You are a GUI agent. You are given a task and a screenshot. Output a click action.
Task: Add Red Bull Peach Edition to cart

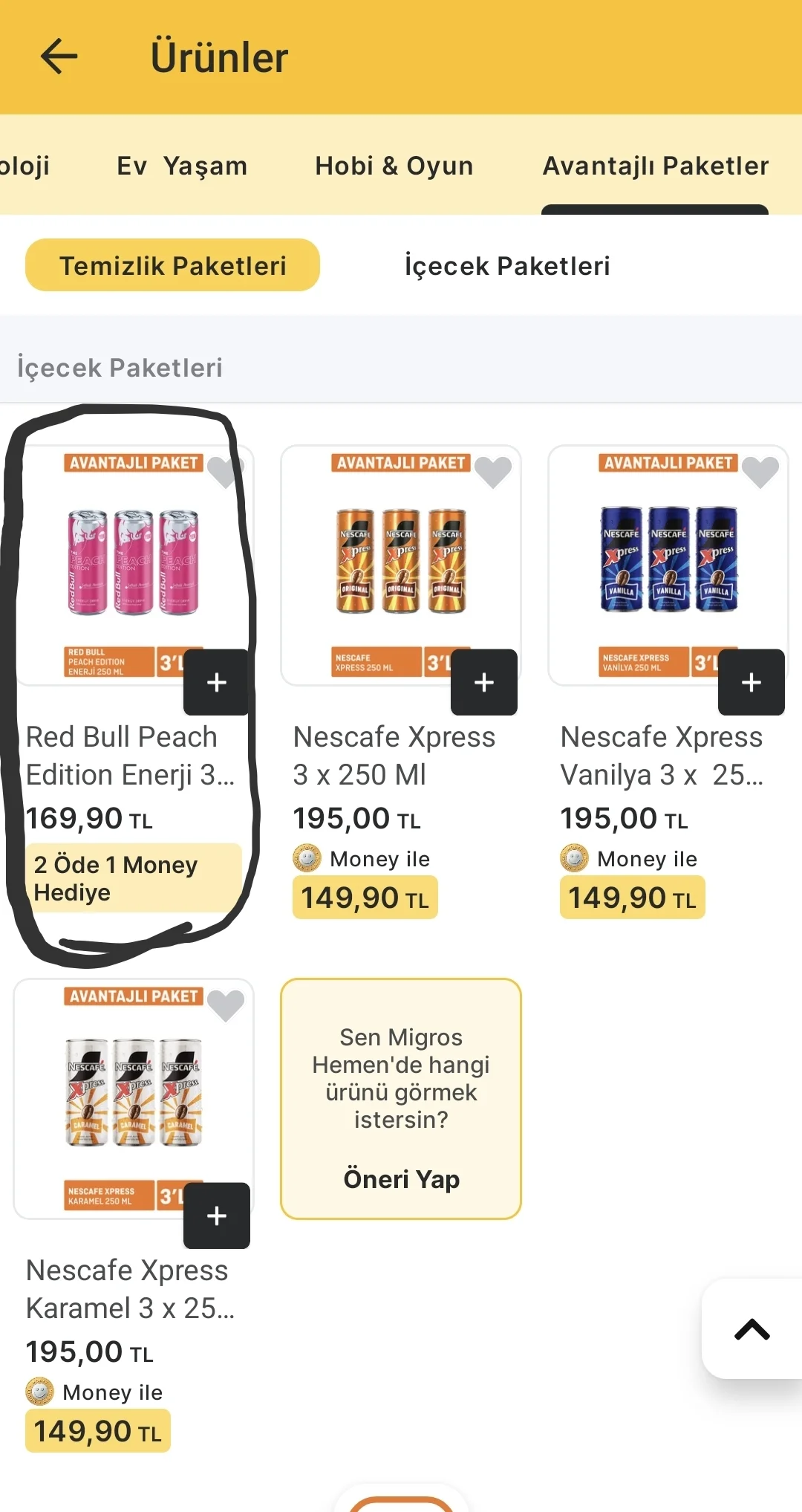[216, 682]
